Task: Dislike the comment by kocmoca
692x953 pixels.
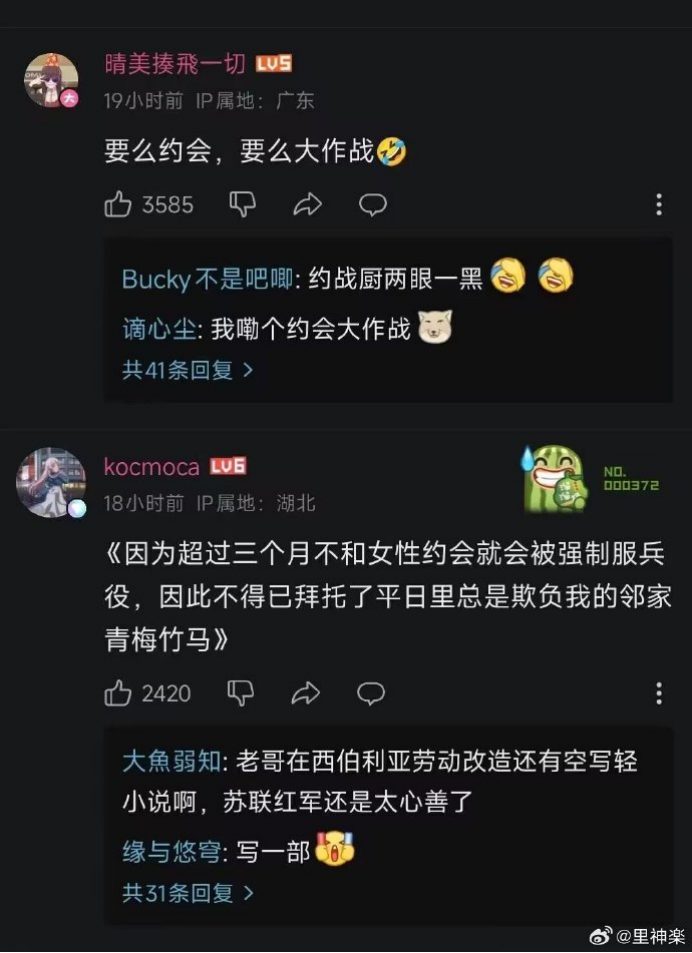Action: [243, 692]
